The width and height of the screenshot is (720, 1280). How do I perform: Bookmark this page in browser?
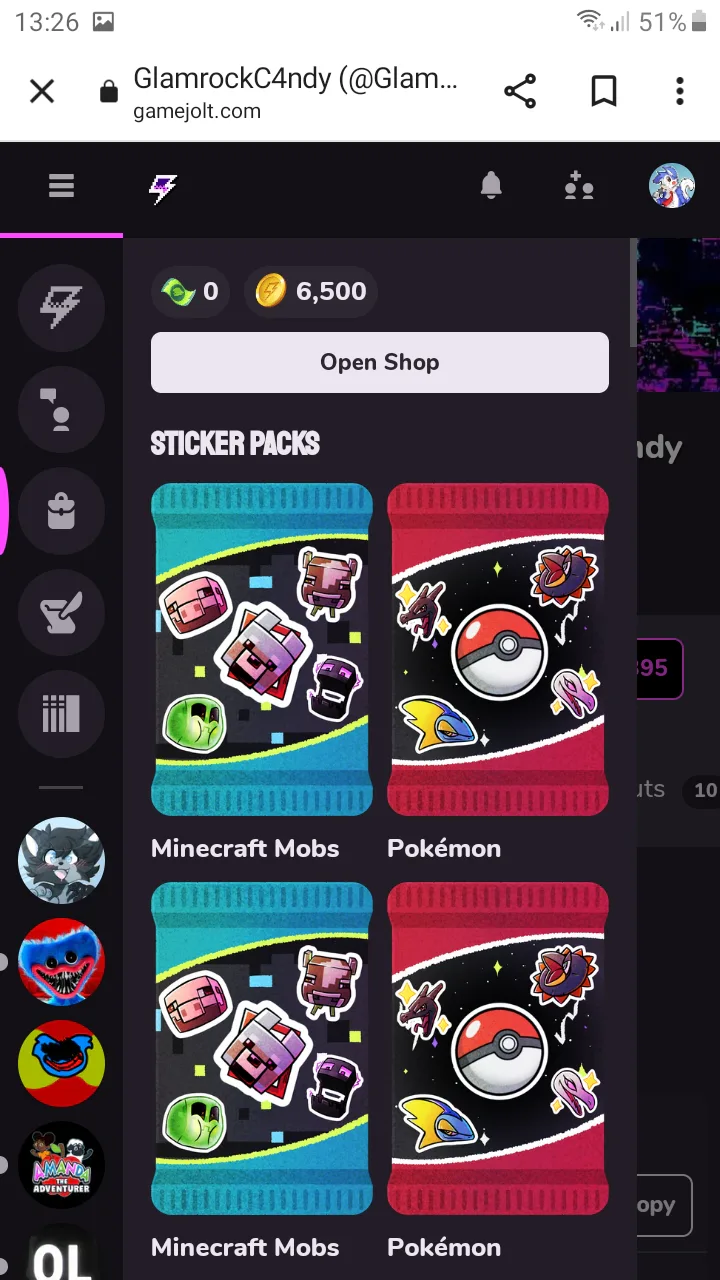coord(603,92)
